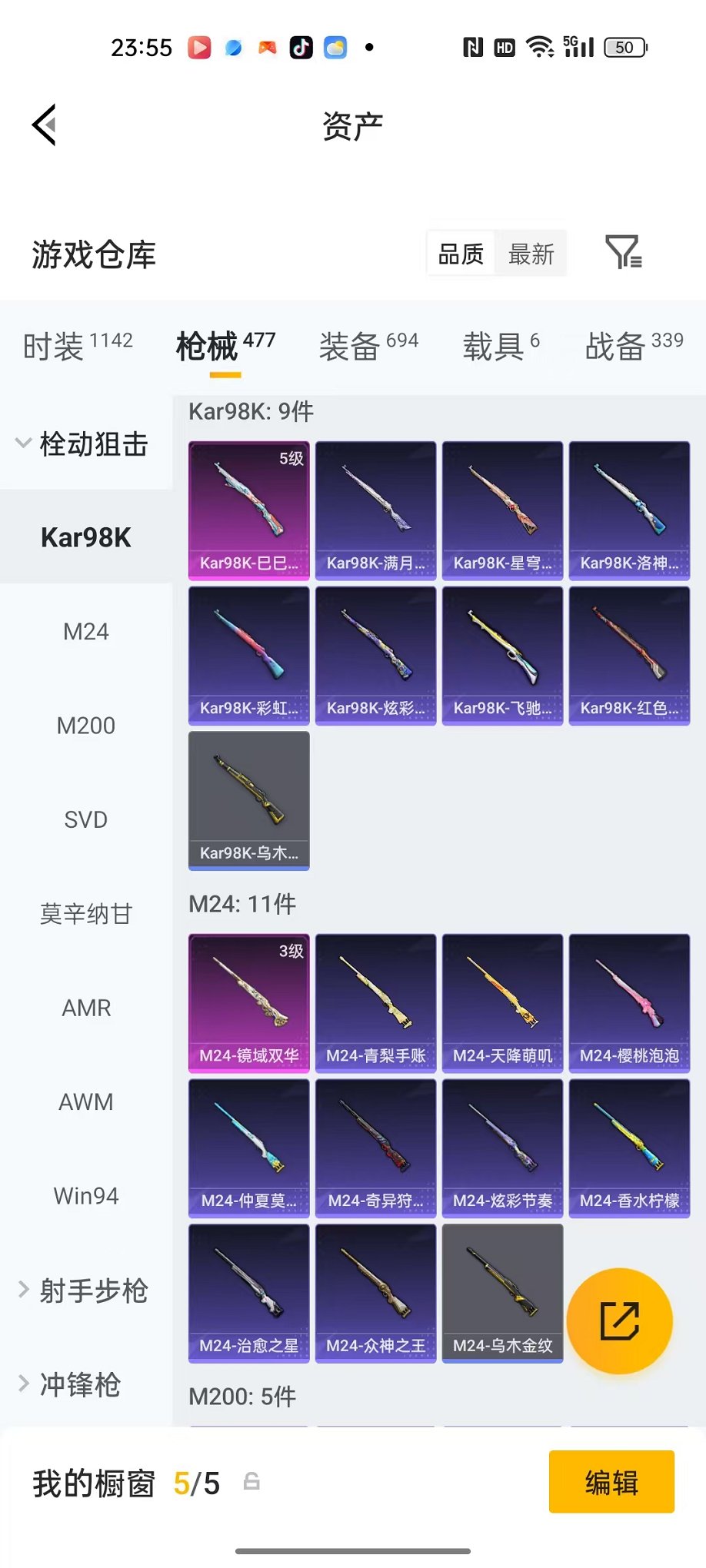View the M24-樱桃泡泡 skin
The image size is (706, 1568).
(x=629, y=1003)
